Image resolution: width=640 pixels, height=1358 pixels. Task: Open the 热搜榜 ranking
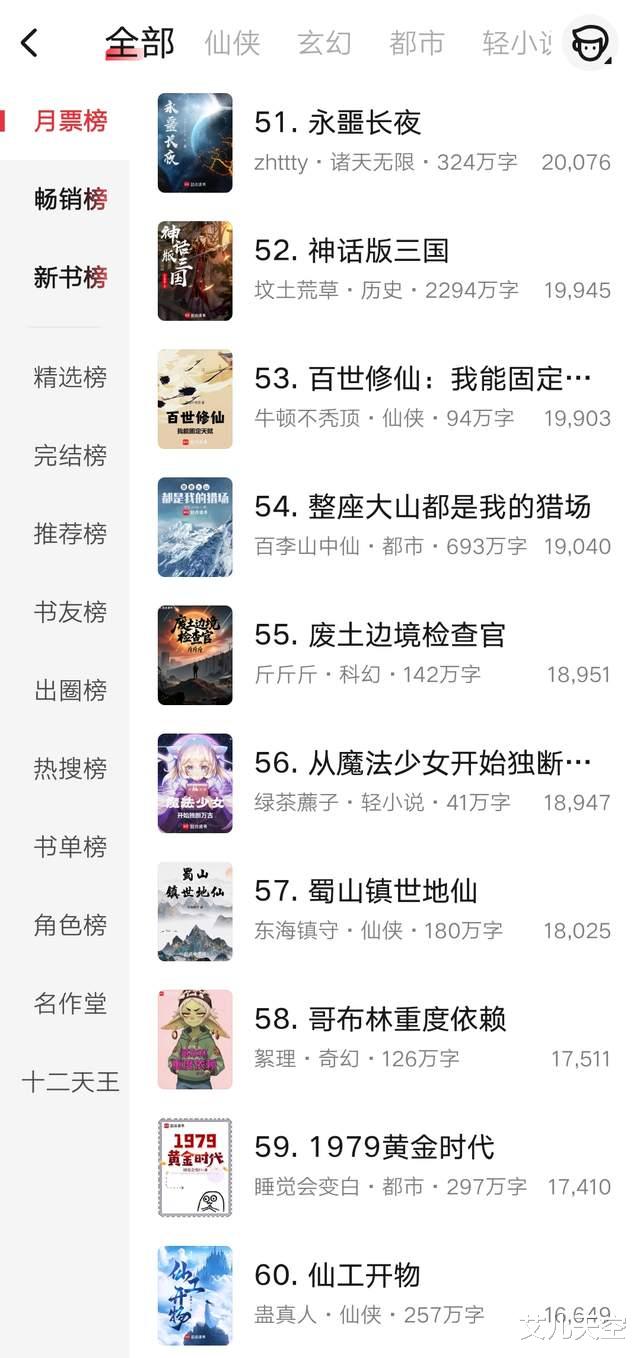click(70, 768)
